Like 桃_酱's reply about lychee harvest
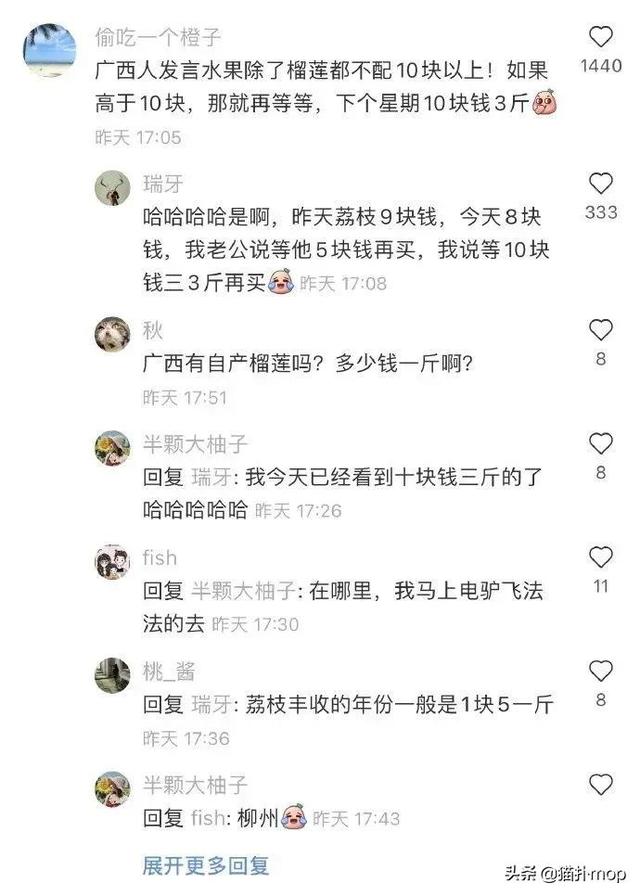The image size is (640, 896). [601, 671]
